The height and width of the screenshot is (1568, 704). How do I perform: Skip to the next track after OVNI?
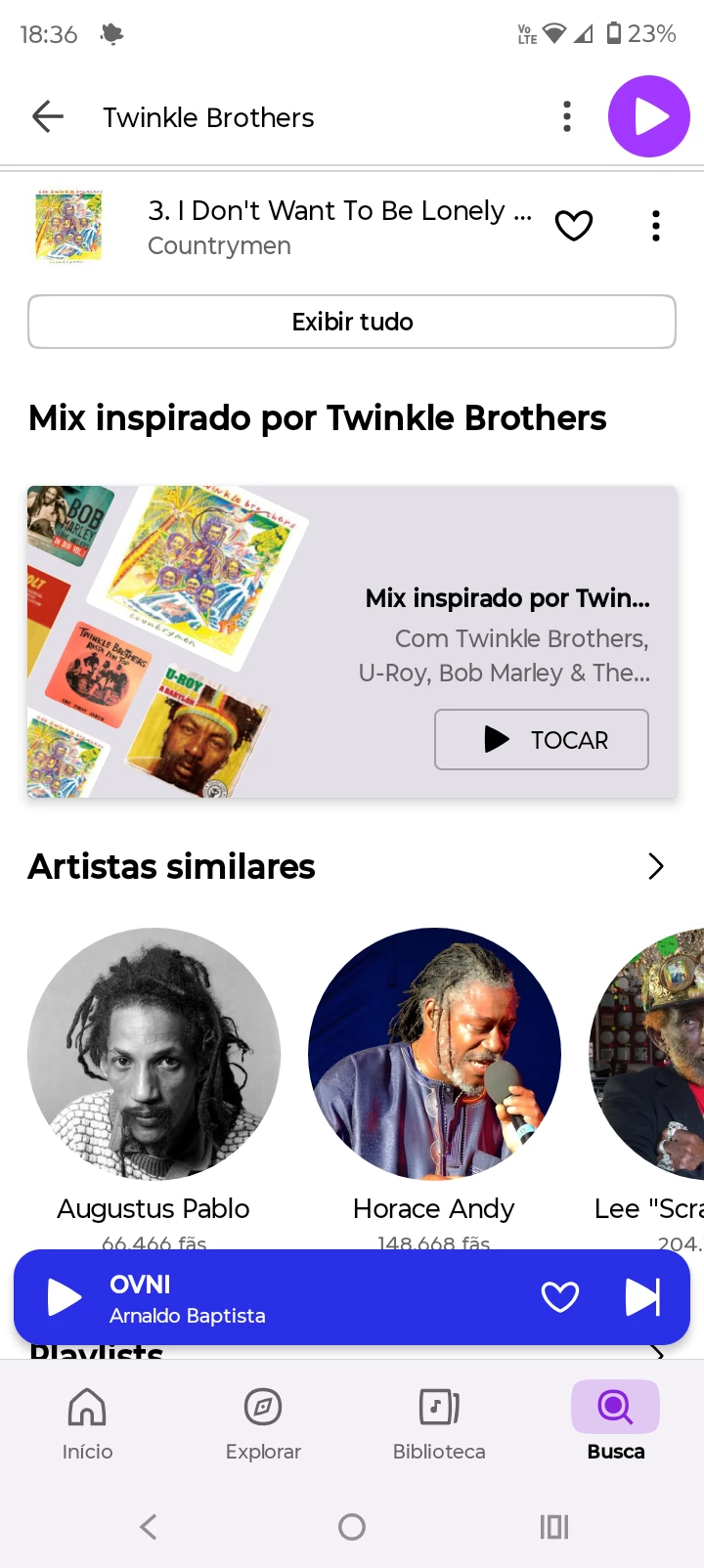pos(642,1298)
